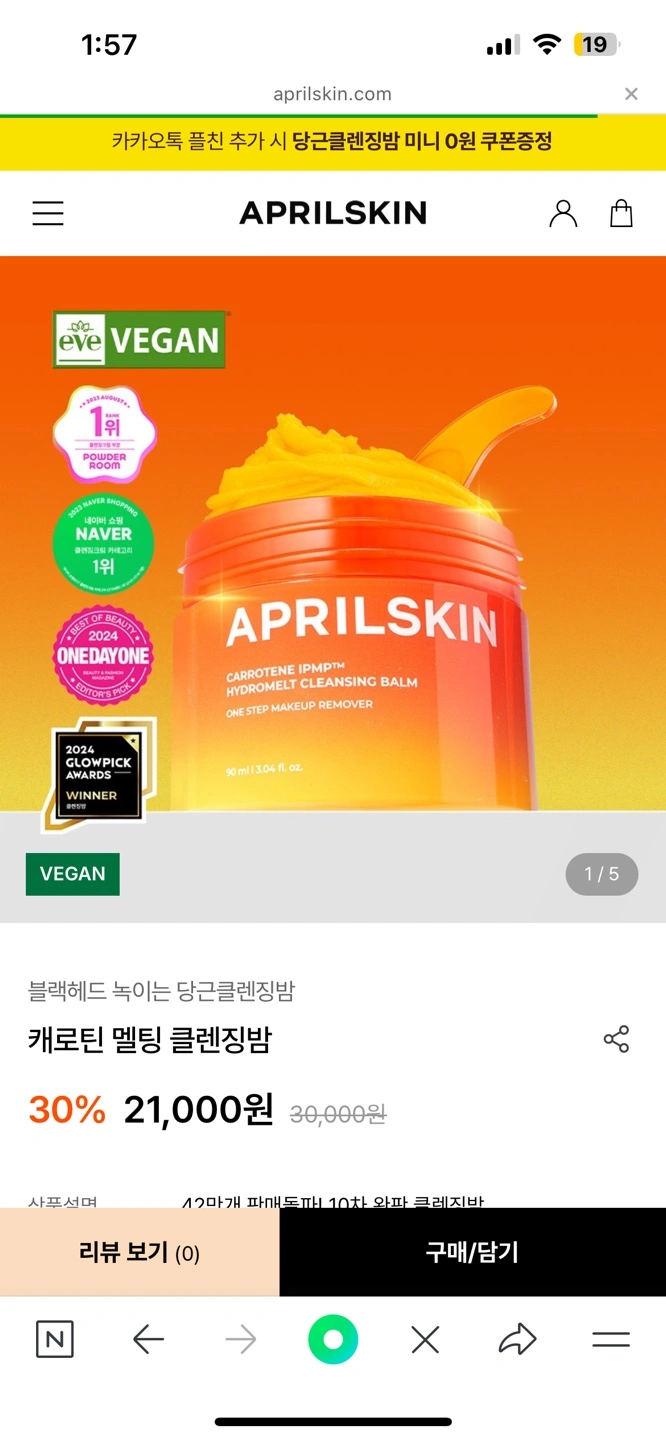666x1440 pixels.
Task: Open the hamburger menu
Action: (x=48, y=213)
